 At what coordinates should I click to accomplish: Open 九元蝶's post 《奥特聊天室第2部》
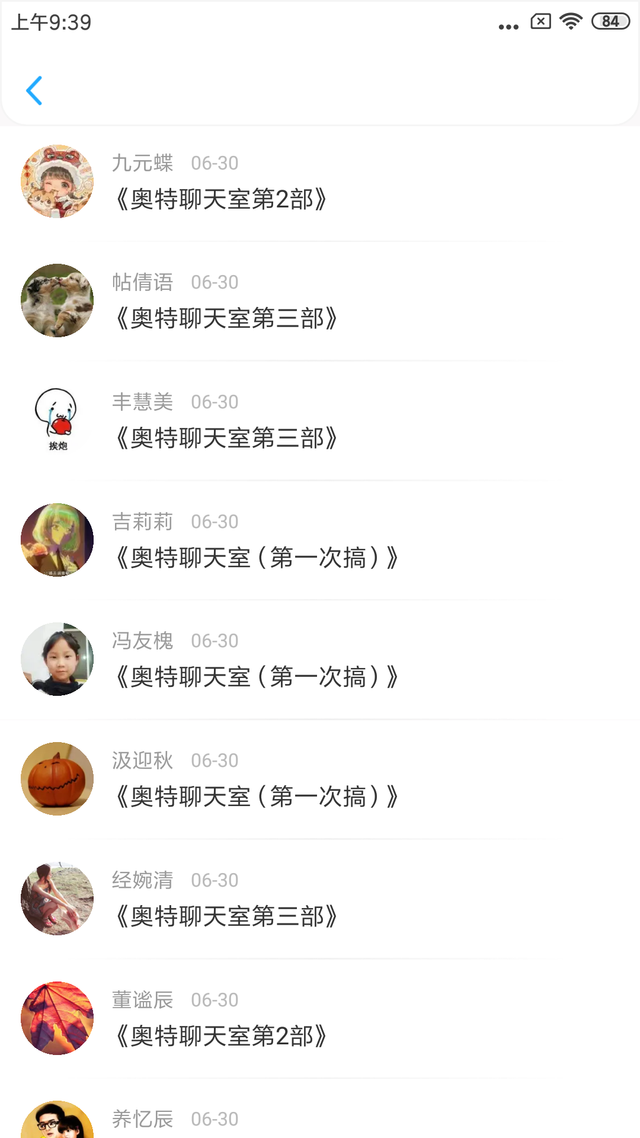(x=222, y=199)
